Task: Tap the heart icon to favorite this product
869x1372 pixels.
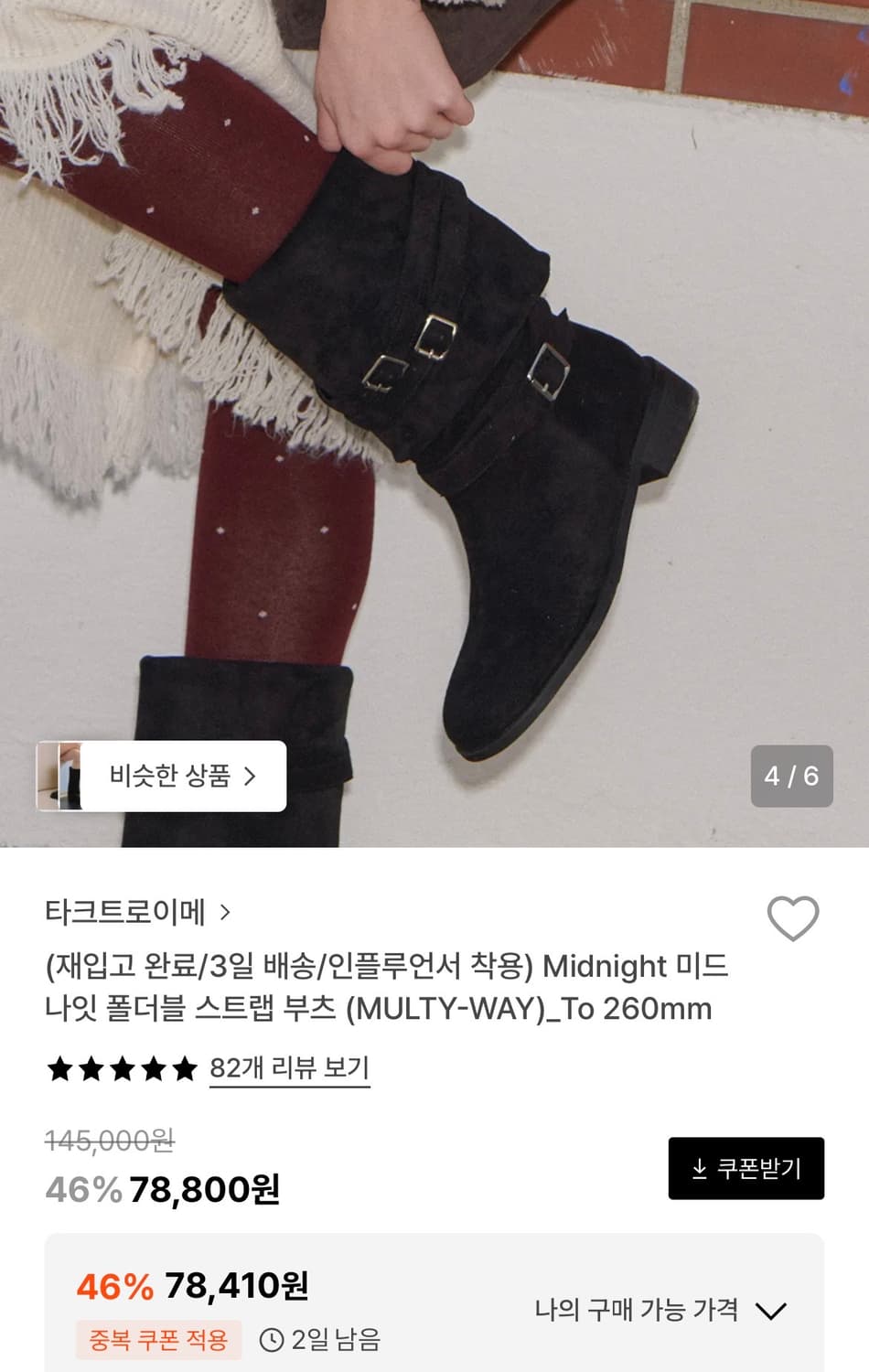Action: (795, 917)
